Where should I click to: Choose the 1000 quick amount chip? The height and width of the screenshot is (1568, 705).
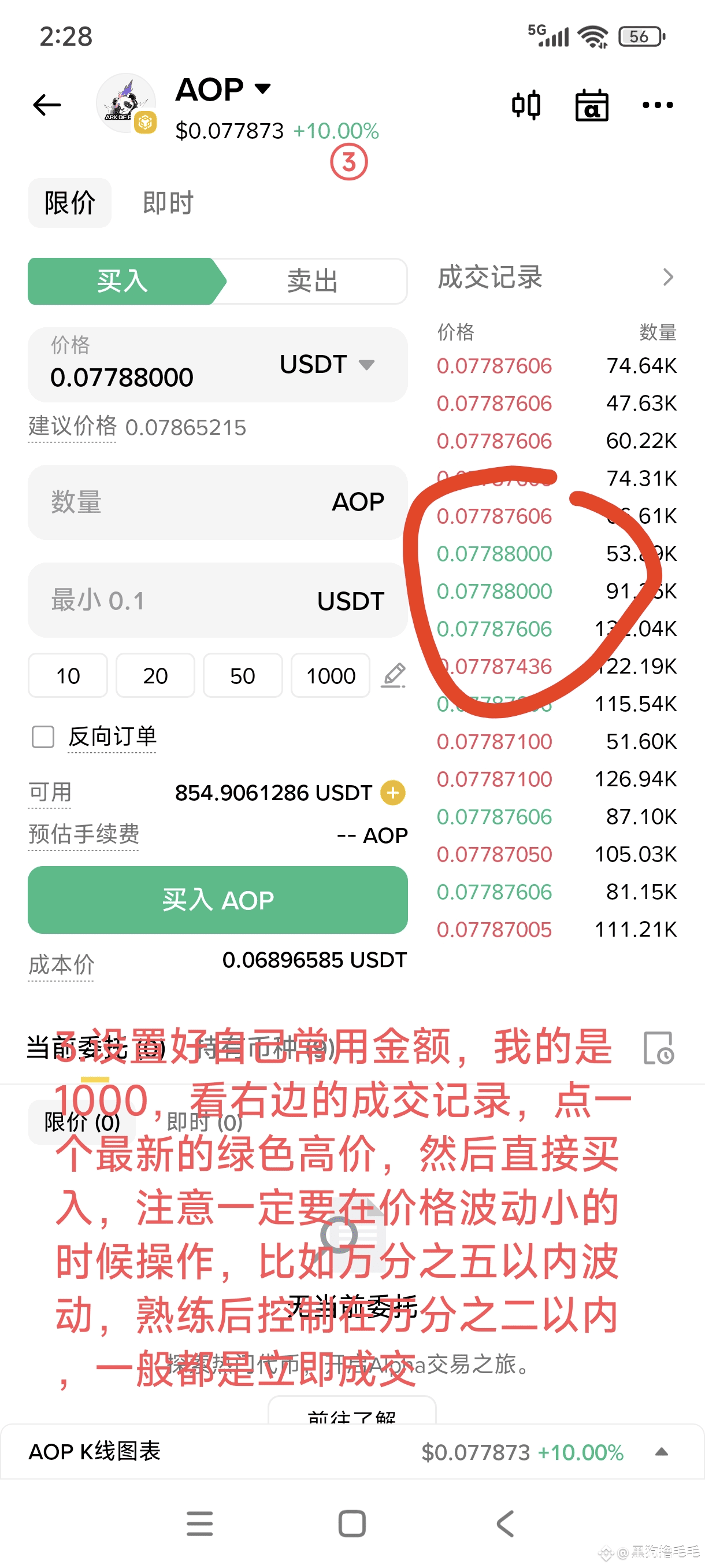(331, 676)
